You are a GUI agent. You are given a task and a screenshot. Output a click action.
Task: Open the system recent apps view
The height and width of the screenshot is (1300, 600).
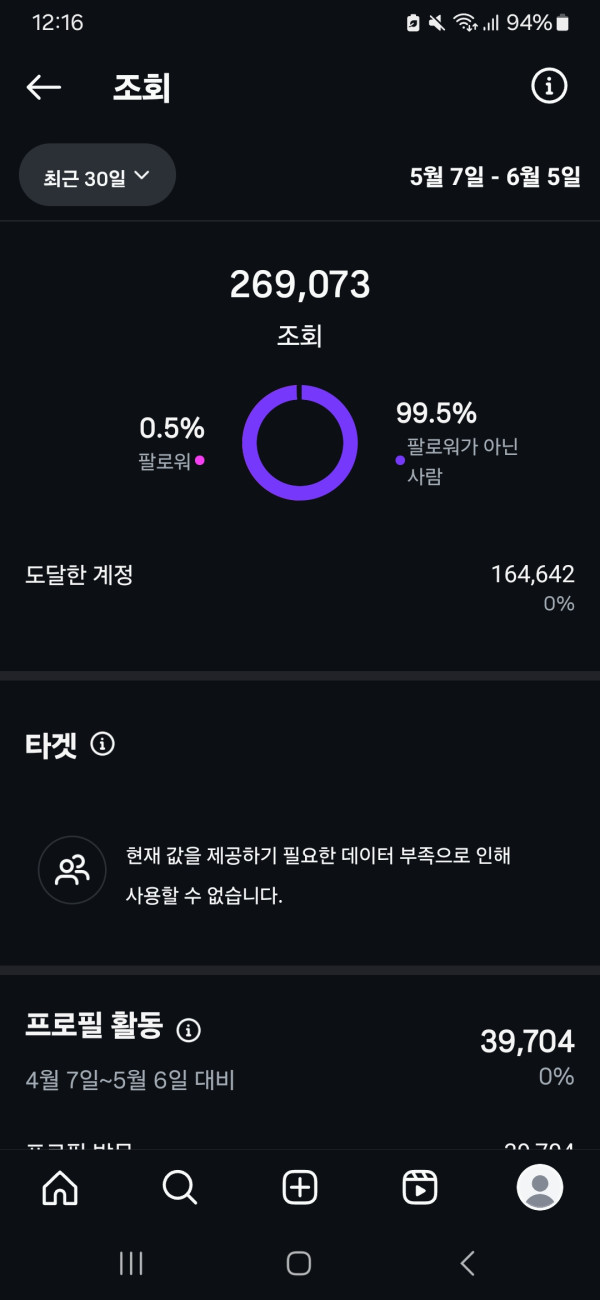(131, 1263)
